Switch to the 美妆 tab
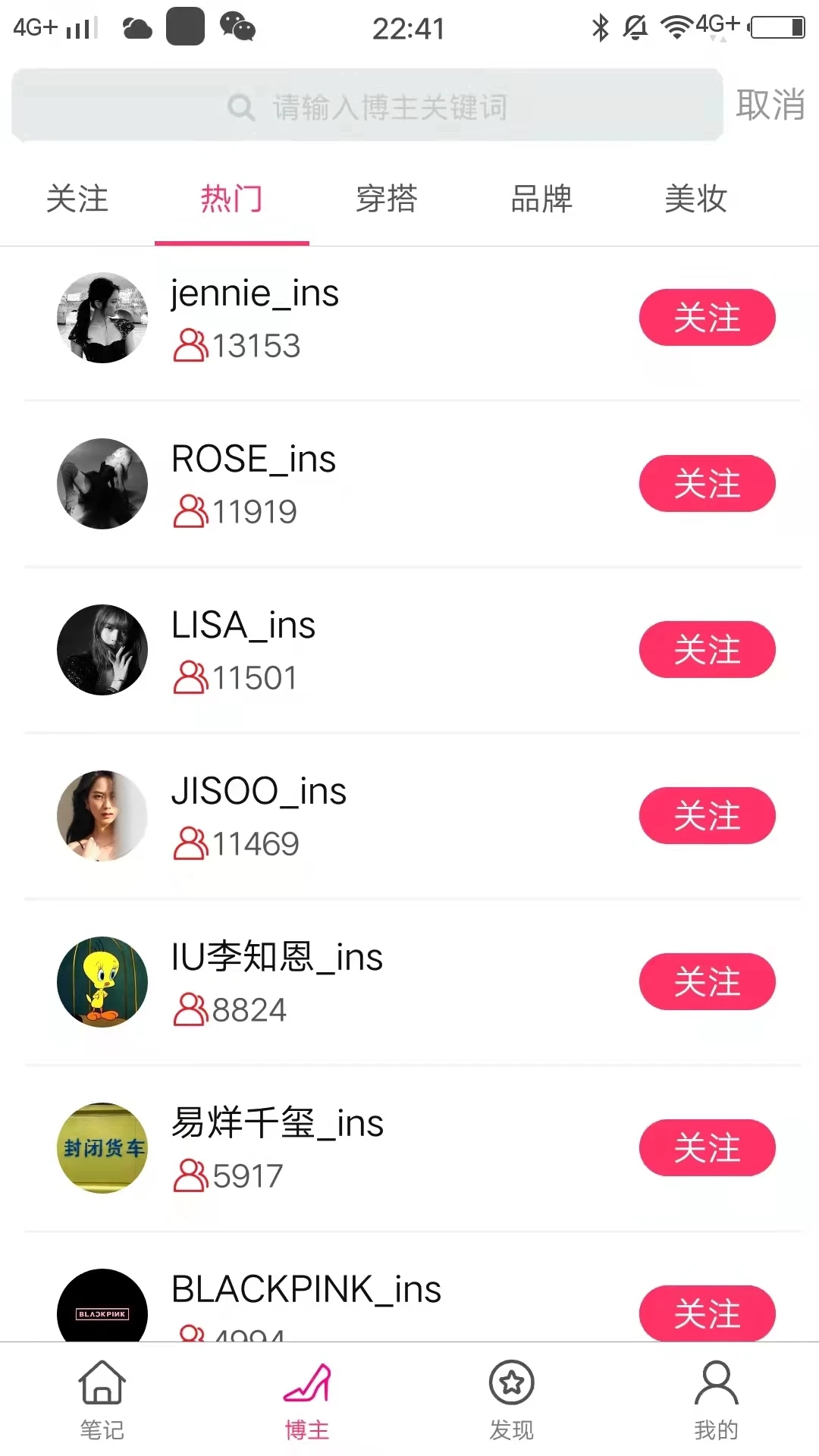The width and height of the screenshot is (819, 1456). point(695,199)
